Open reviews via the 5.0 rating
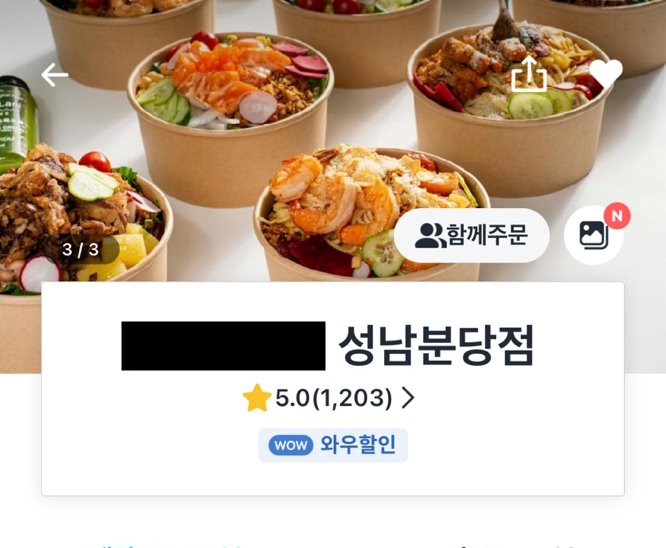Image resolution: width=666 pixels, height=548 pixels. (329, 398)
